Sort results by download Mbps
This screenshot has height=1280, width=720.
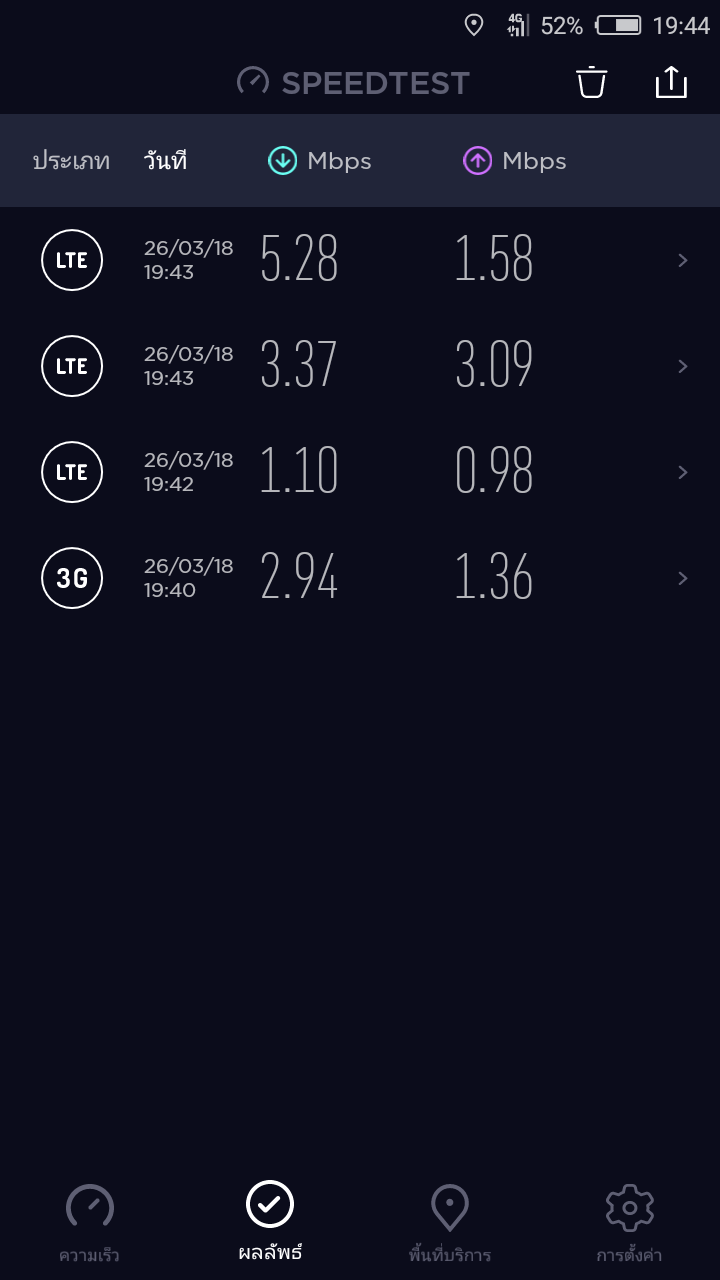(x=320, y=161)
